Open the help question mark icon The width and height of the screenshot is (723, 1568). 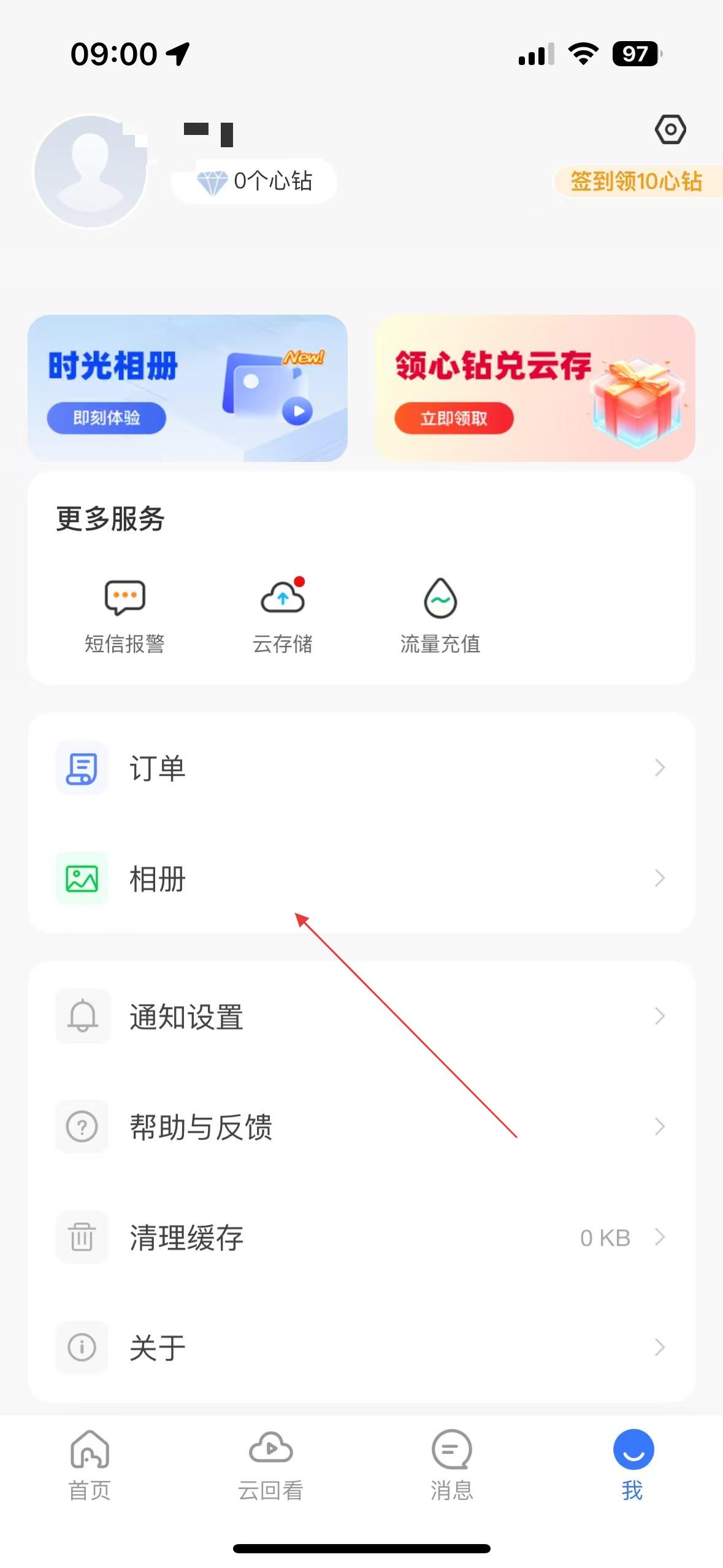point(82,1127)
